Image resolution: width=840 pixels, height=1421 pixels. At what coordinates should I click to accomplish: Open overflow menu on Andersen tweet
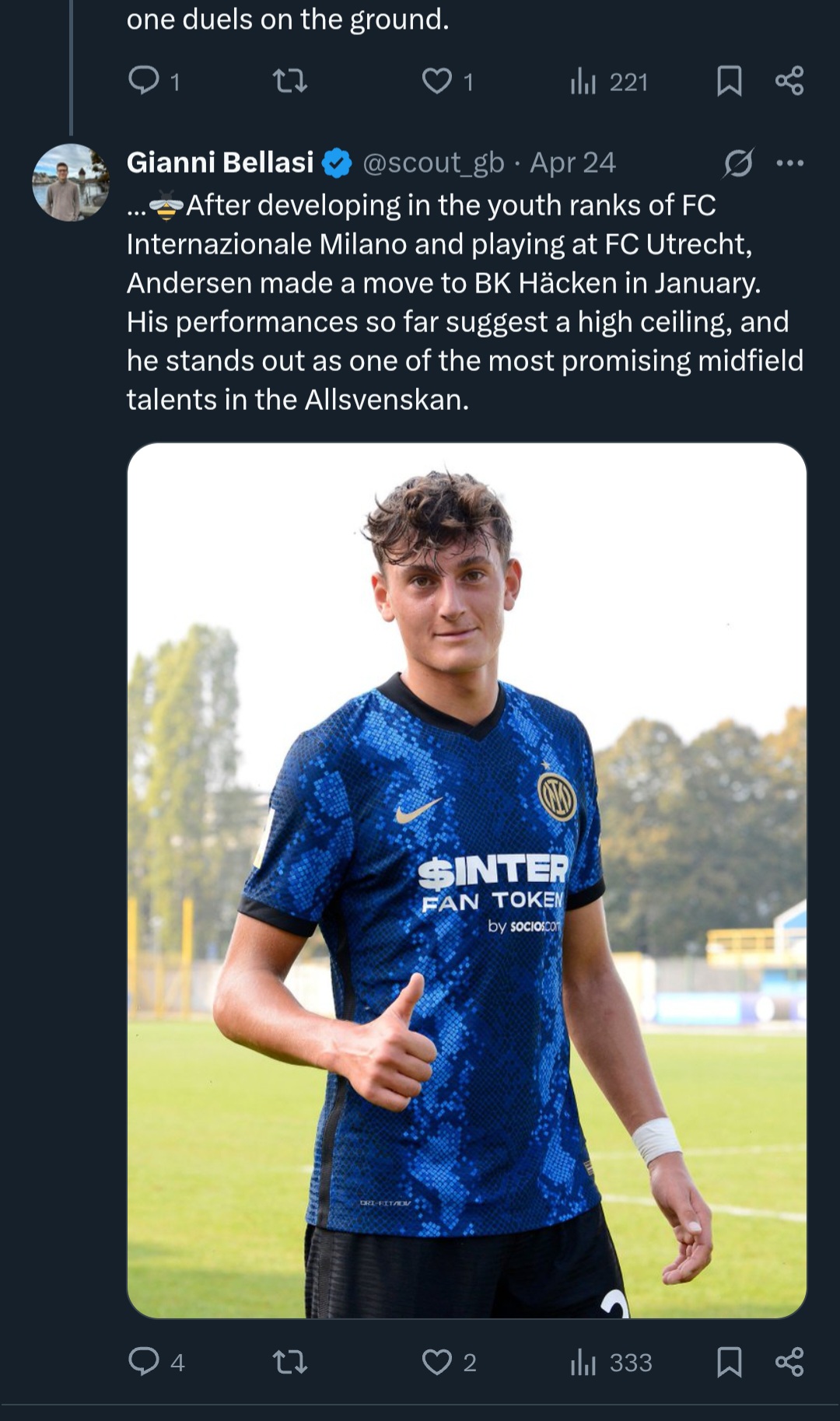[x=790, y=163]
